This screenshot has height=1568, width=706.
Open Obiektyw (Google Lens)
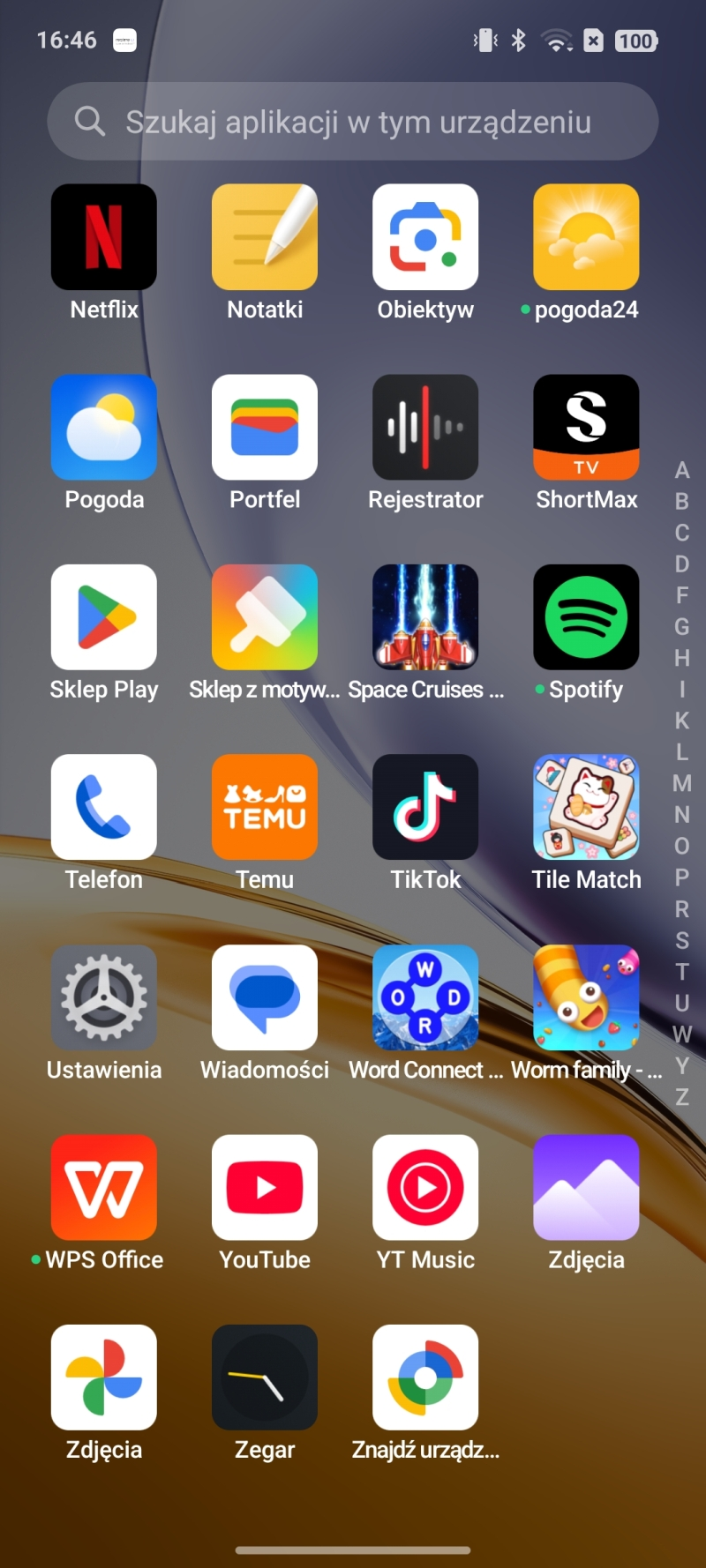[x=425, y=237]
